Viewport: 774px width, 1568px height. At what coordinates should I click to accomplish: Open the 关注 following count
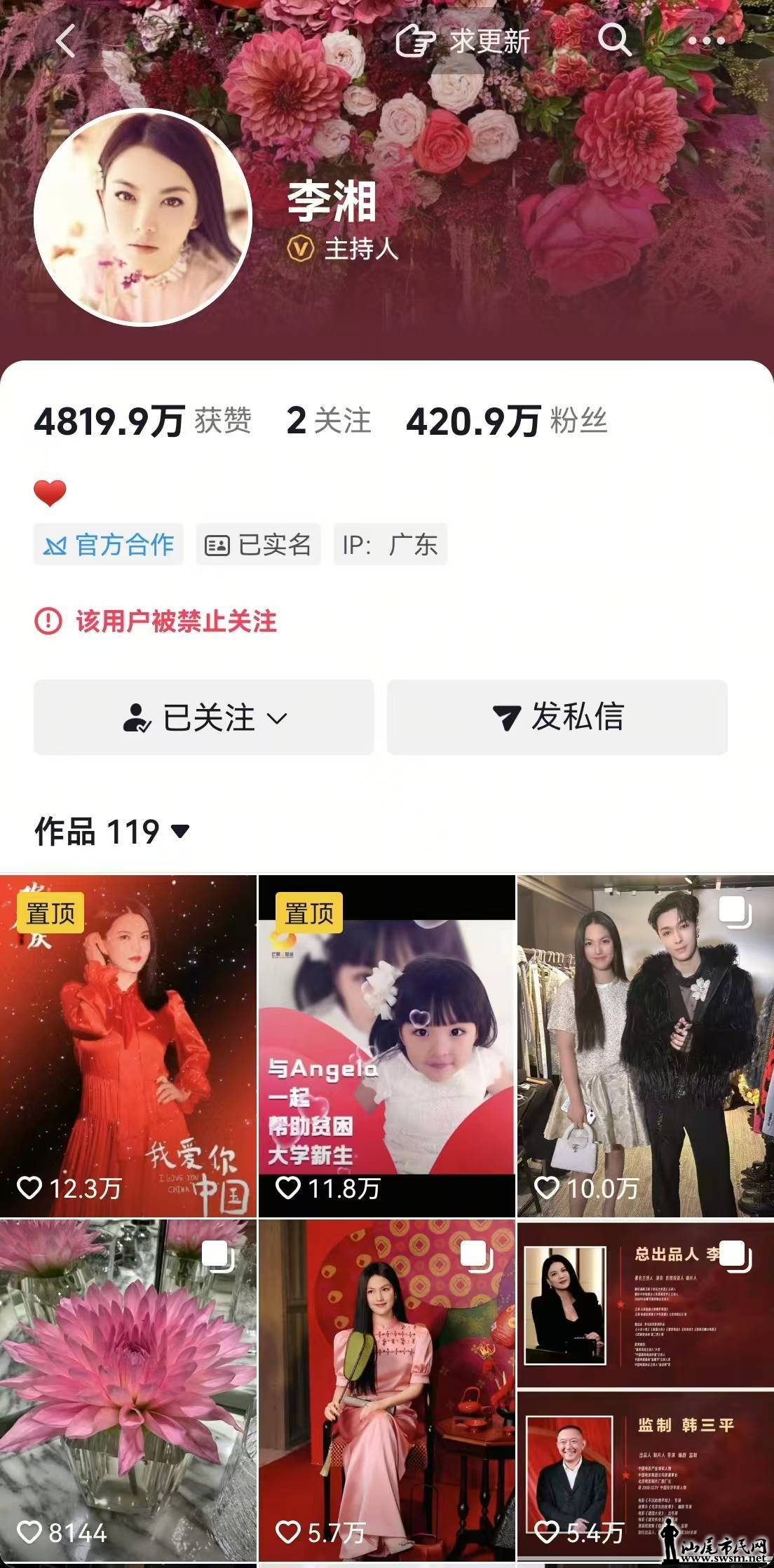click(x=329, y=421)
